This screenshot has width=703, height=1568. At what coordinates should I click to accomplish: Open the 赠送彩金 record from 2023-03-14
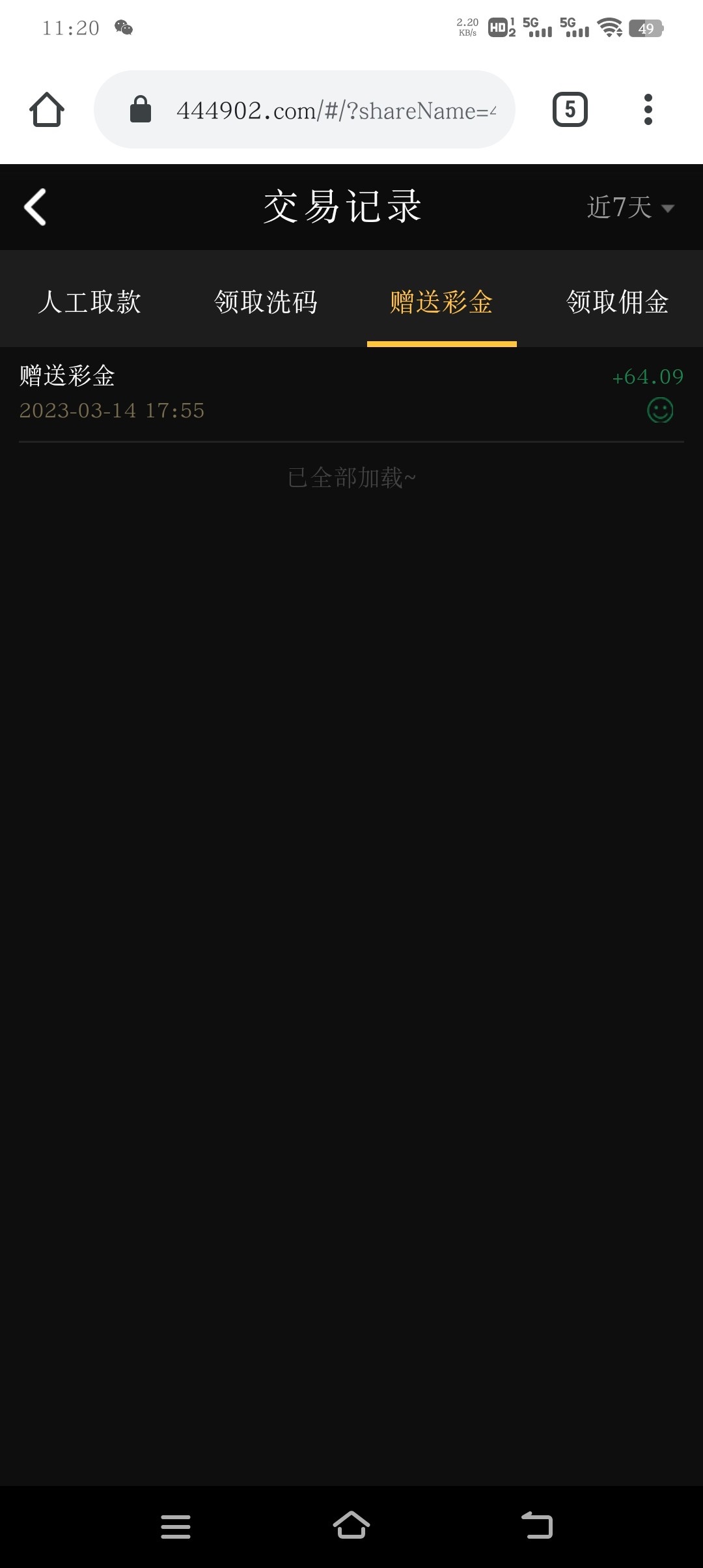tap(351, 393)
